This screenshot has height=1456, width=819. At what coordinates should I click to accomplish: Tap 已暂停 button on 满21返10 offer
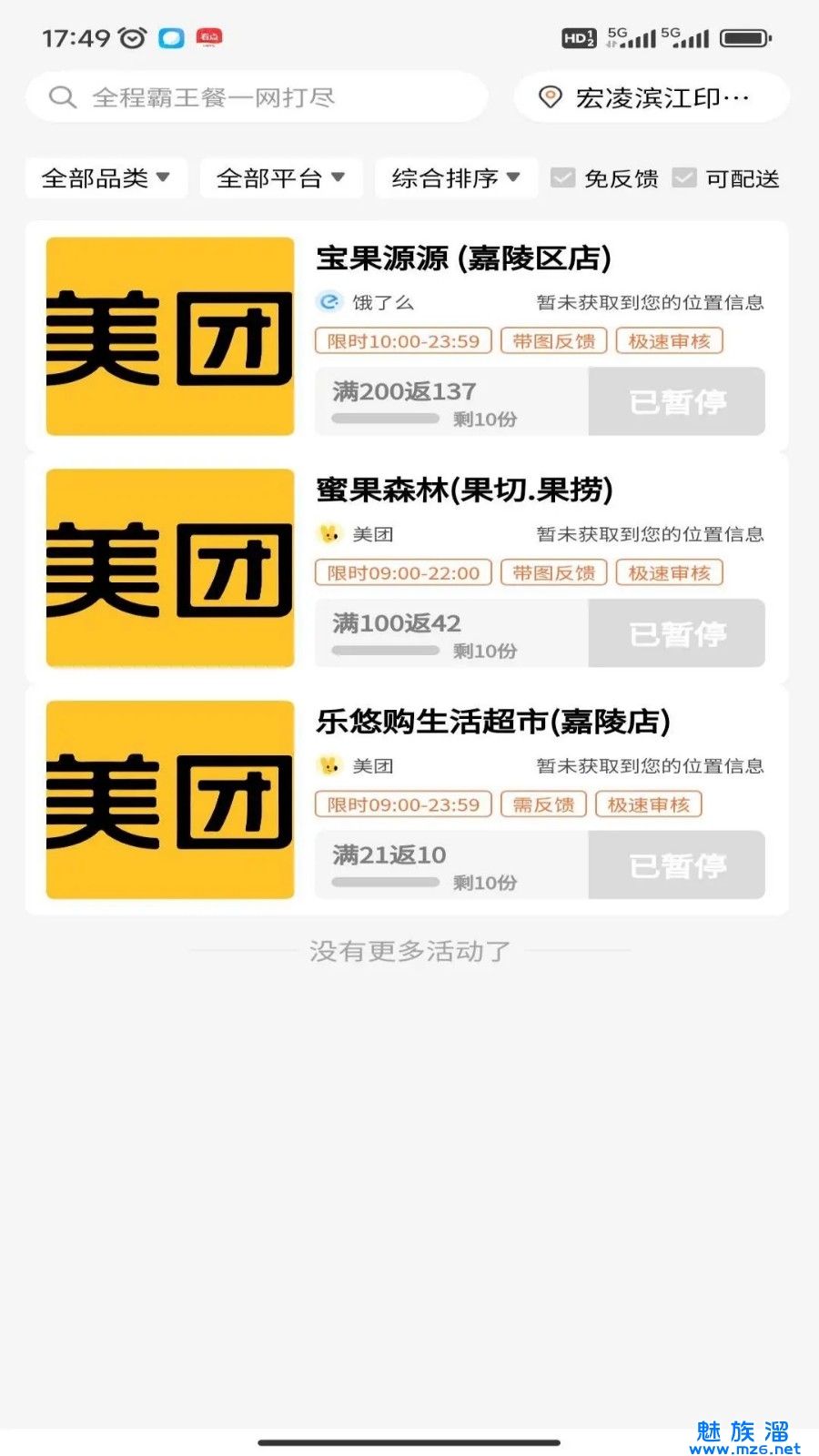coord(676,865)
